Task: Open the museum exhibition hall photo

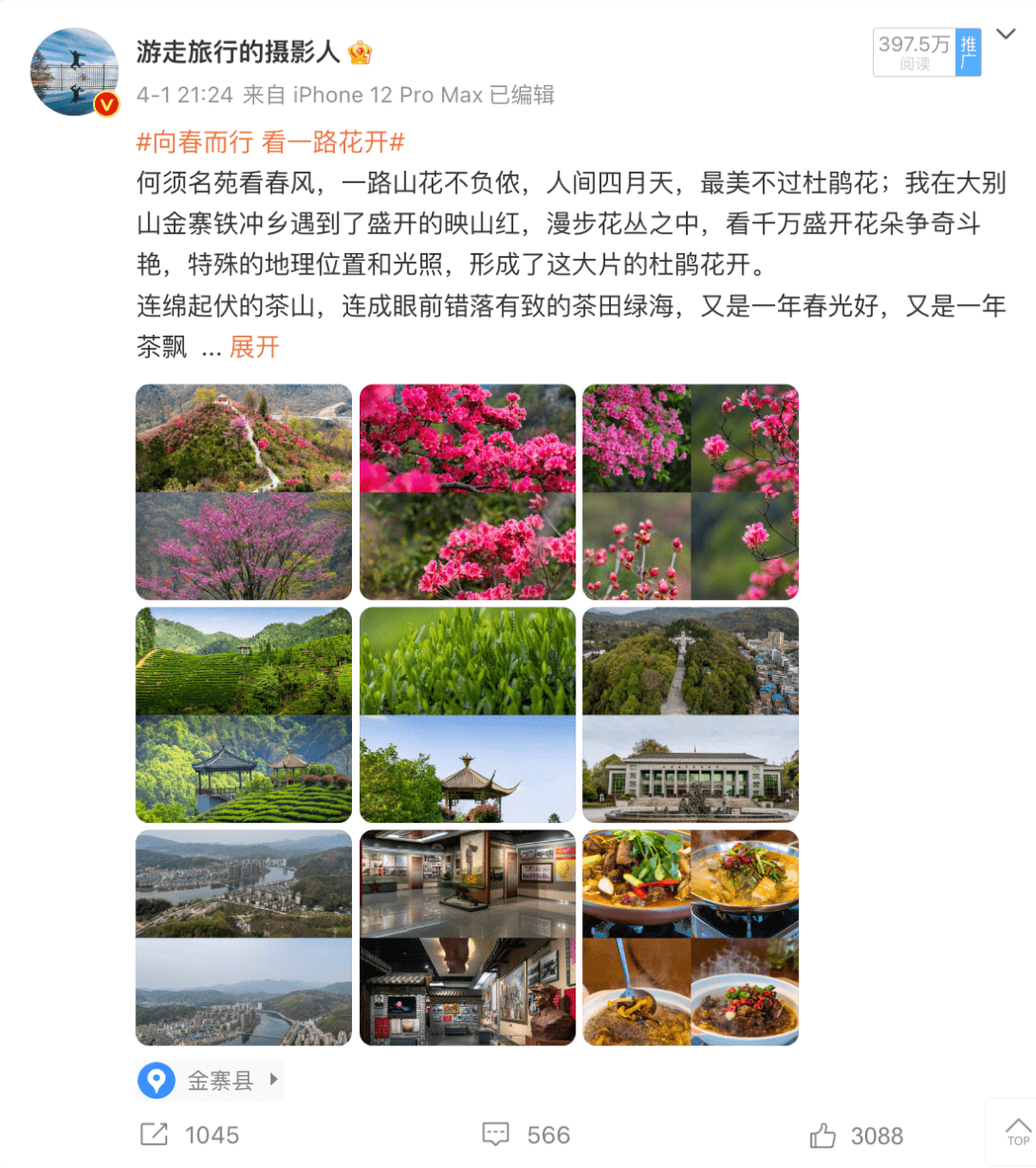Action: tap(467, 938)
